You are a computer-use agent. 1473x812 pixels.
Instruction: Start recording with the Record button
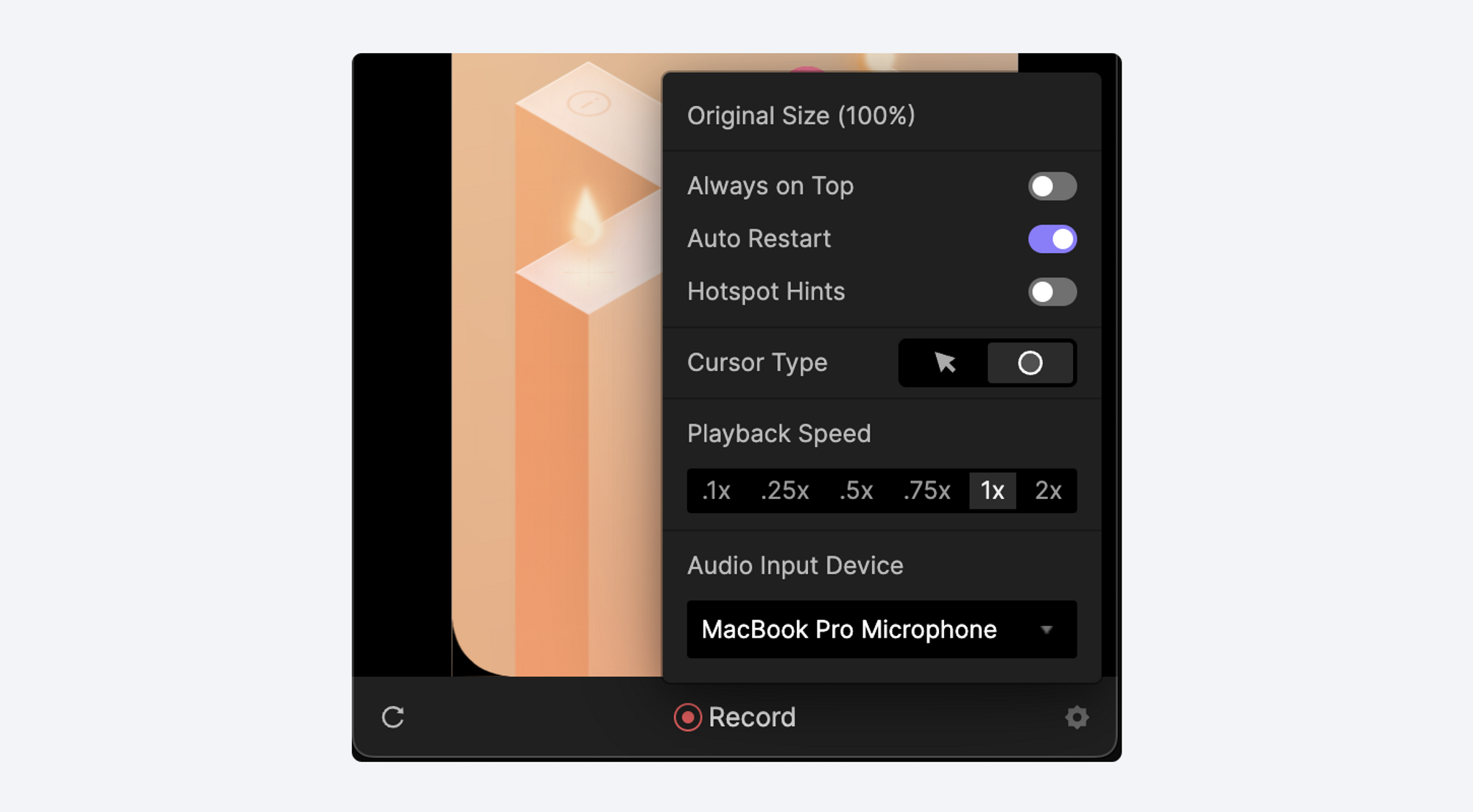point(735,717)
